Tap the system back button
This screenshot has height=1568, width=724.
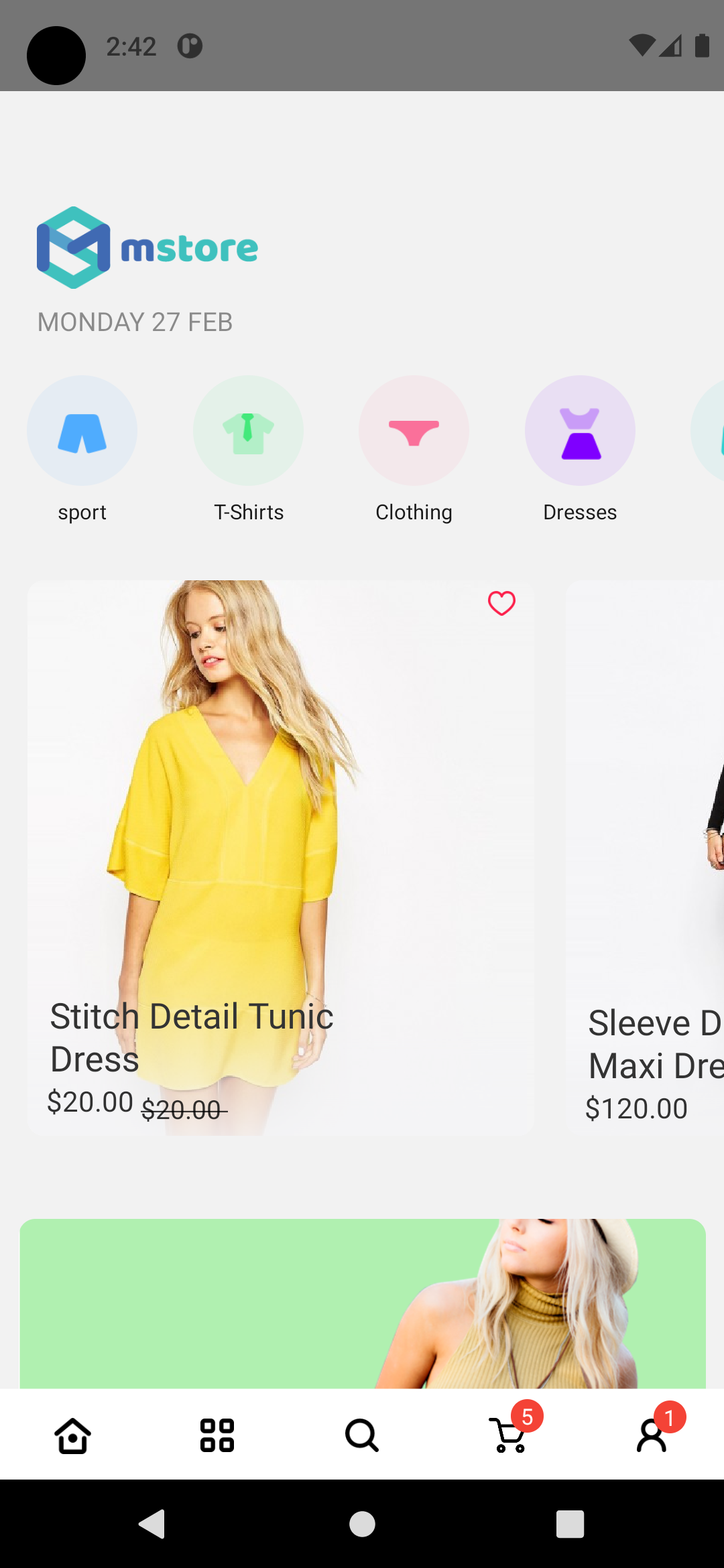click(153, 1524)
